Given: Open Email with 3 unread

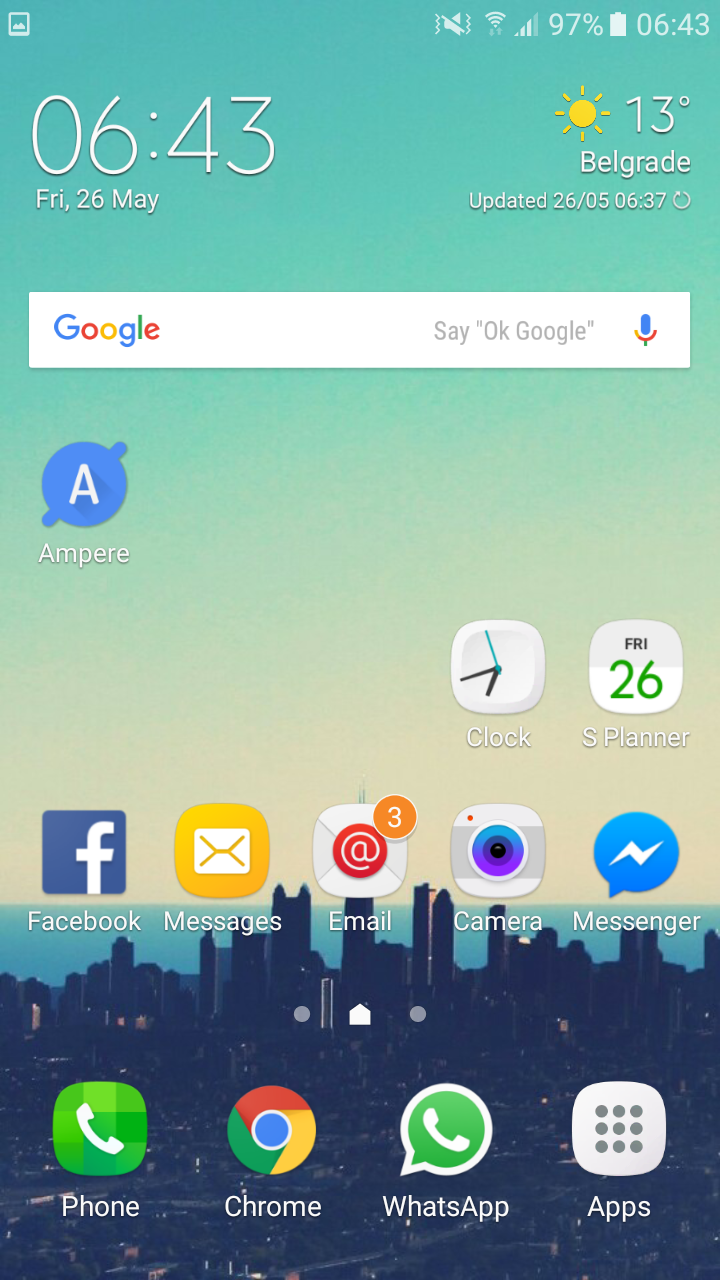Looking at the screenshot, I should pos(360,853).
